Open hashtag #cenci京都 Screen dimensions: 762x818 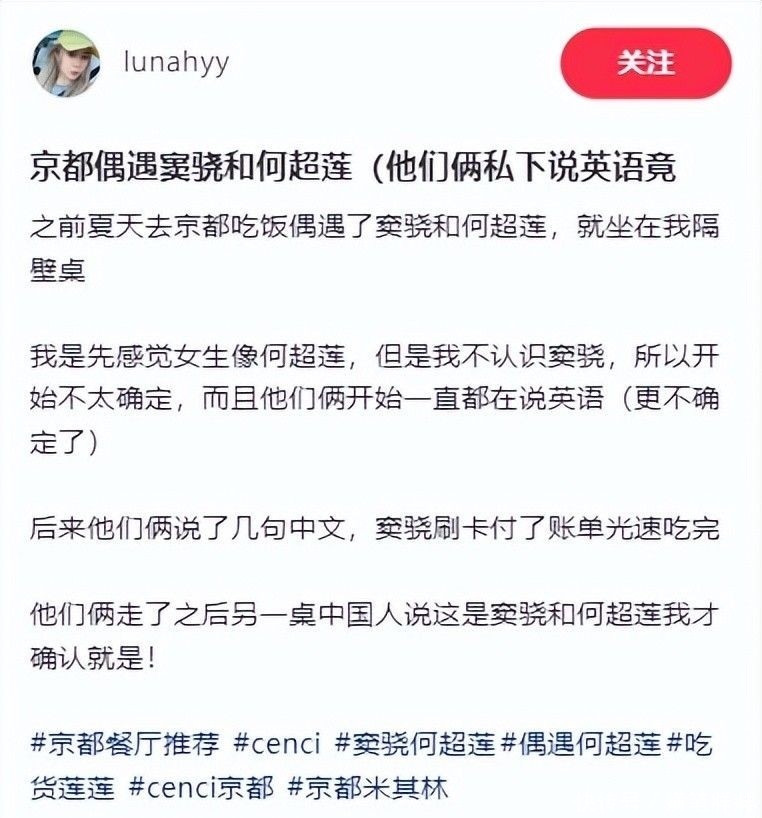point(200,786)
